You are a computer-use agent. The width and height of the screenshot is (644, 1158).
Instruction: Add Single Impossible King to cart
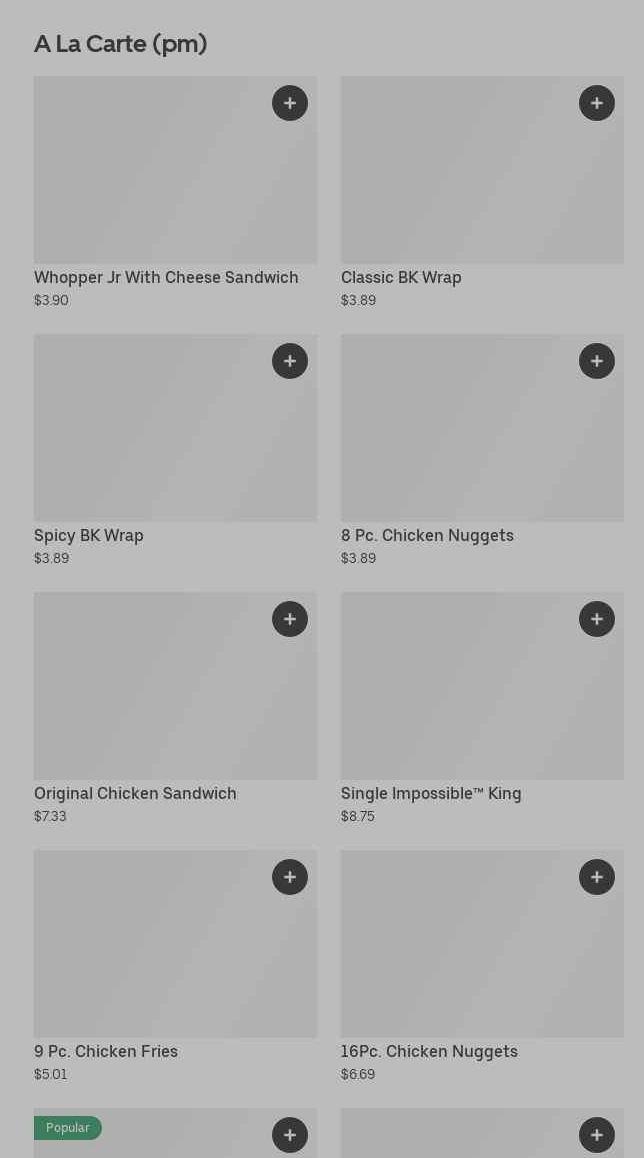pyautogui.click(x=597, y=619)
